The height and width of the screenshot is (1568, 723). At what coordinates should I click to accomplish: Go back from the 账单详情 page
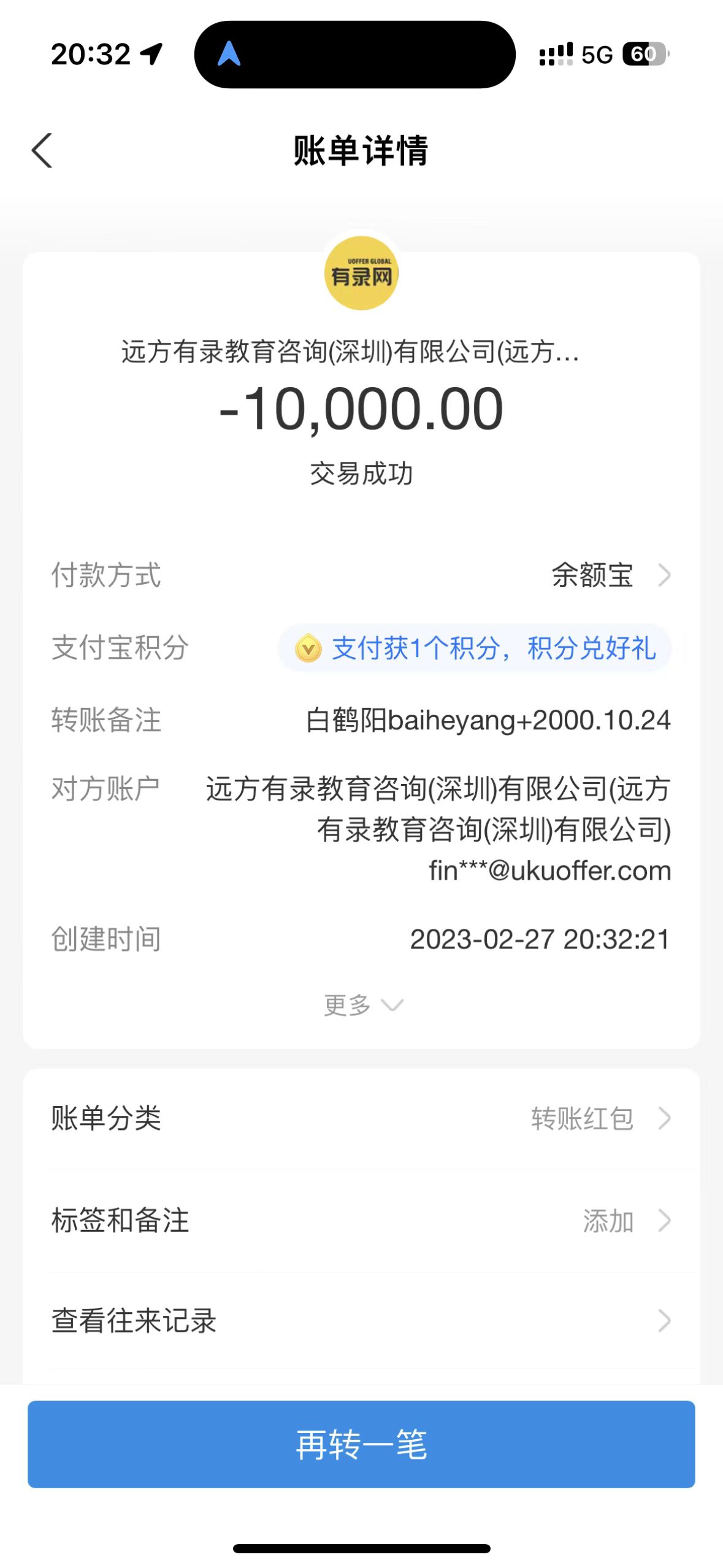[42, 150]
